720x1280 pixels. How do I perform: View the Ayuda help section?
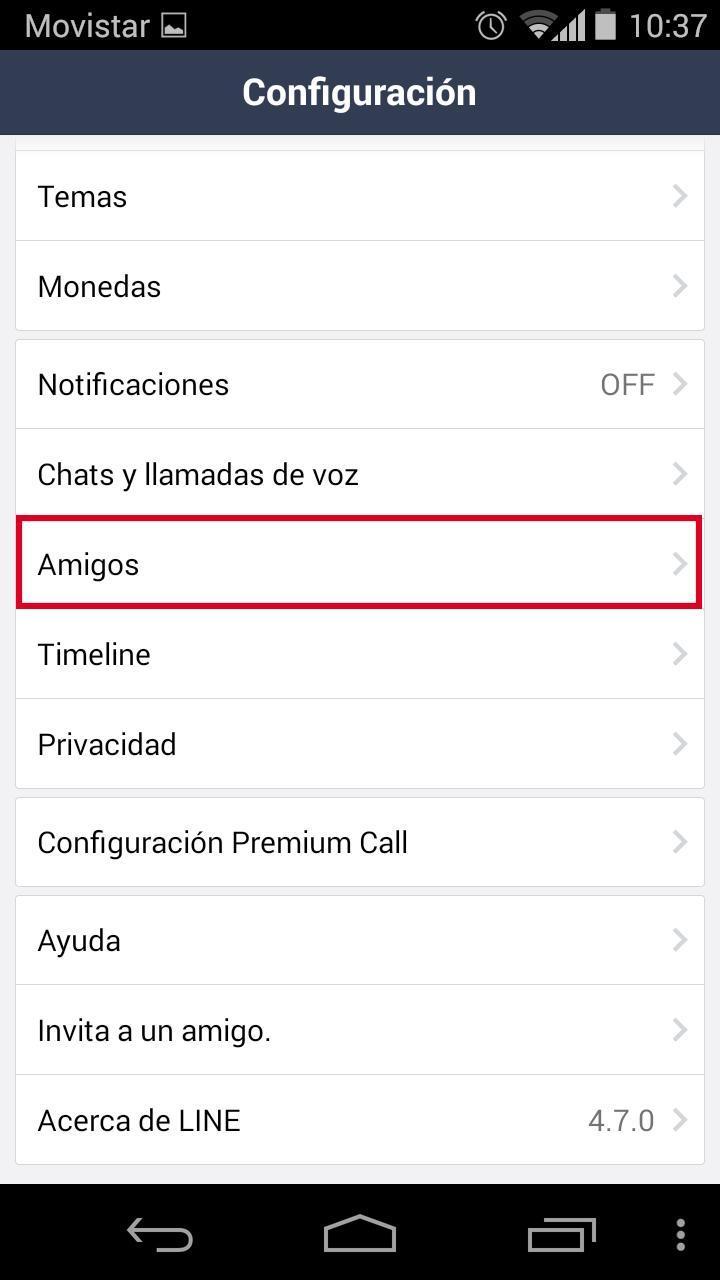(x=360, y=940)
